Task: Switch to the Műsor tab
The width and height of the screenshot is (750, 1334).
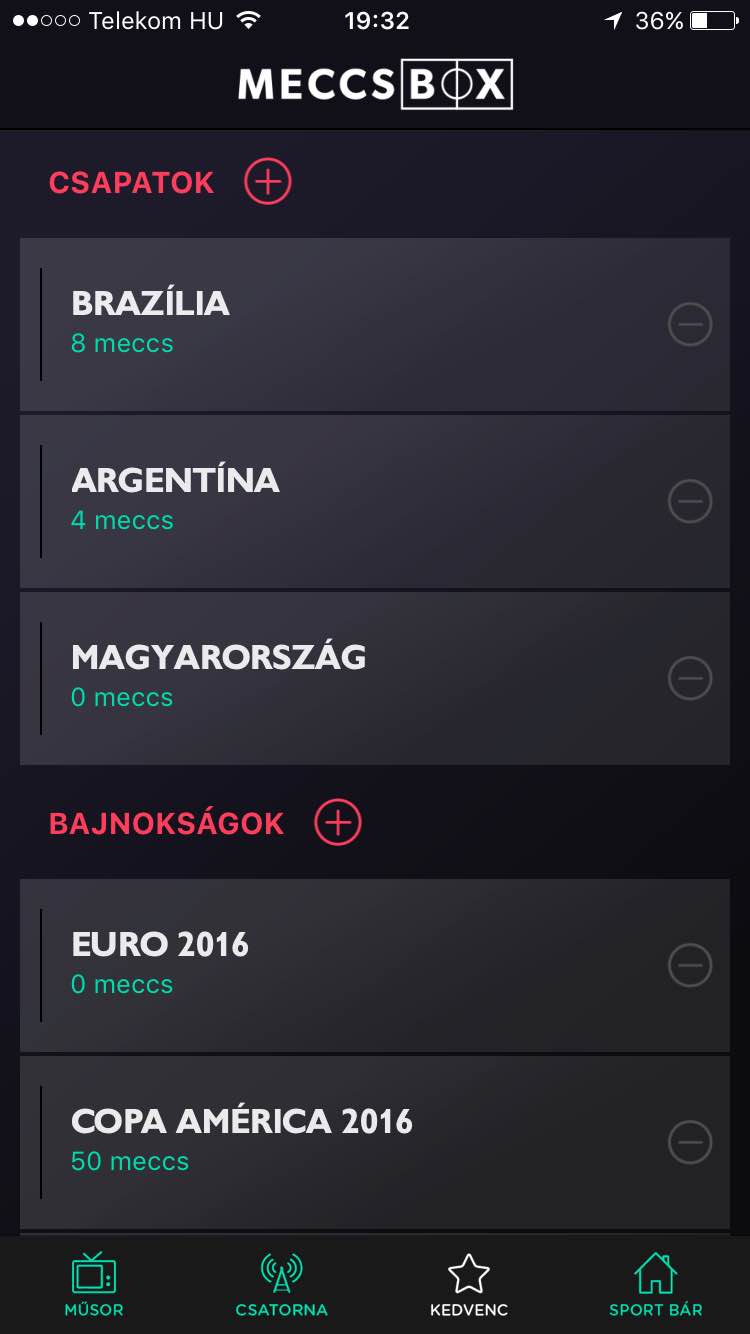Action: click(94, 1285)
